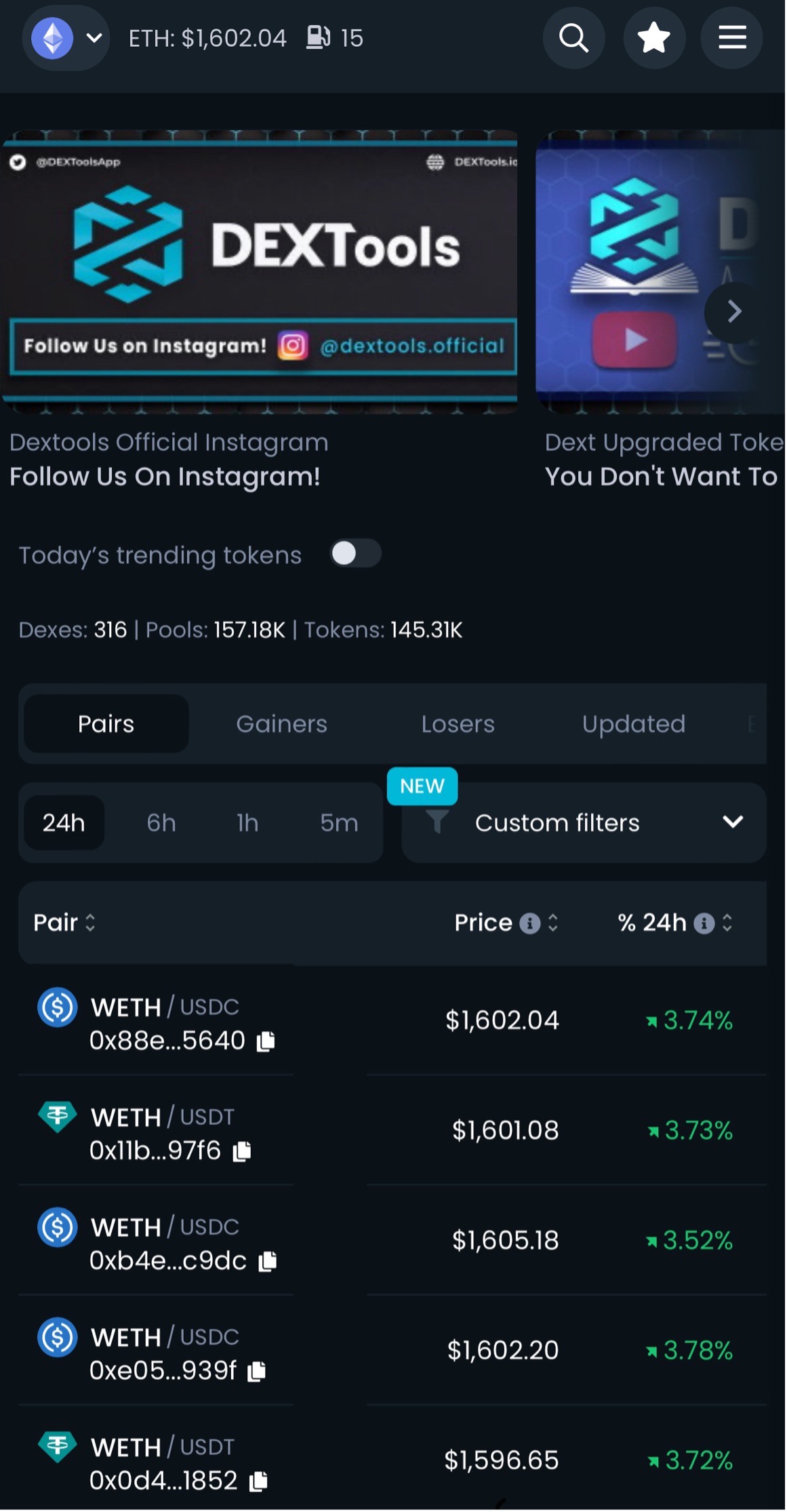Switch to the Updated tab
This screenshot has height=1512, width=787.
click(633, 724)
